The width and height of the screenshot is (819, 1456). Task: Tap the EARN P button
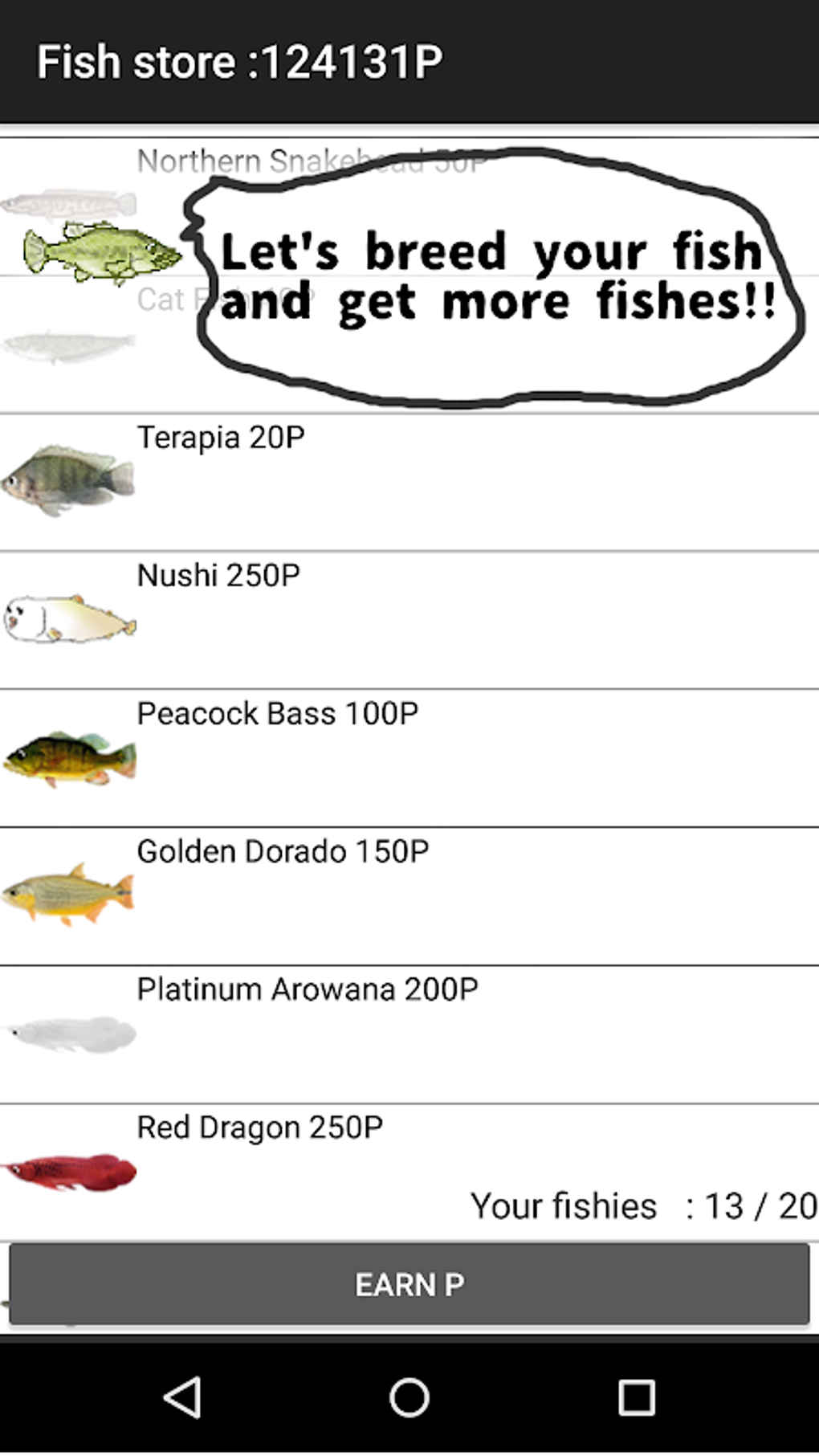pos(409,1283)
